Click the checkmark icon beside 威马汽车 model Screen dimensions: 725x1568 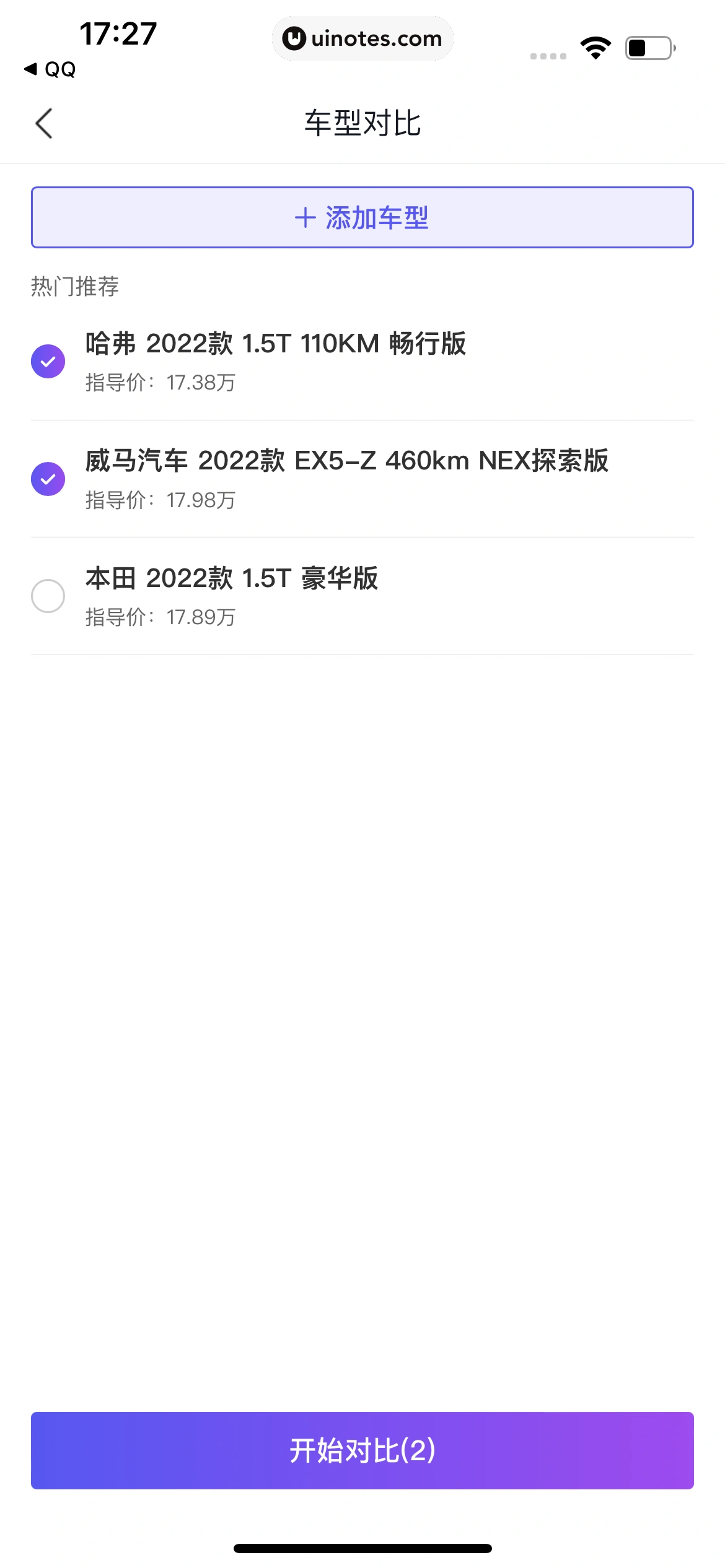tap(48, 477)
